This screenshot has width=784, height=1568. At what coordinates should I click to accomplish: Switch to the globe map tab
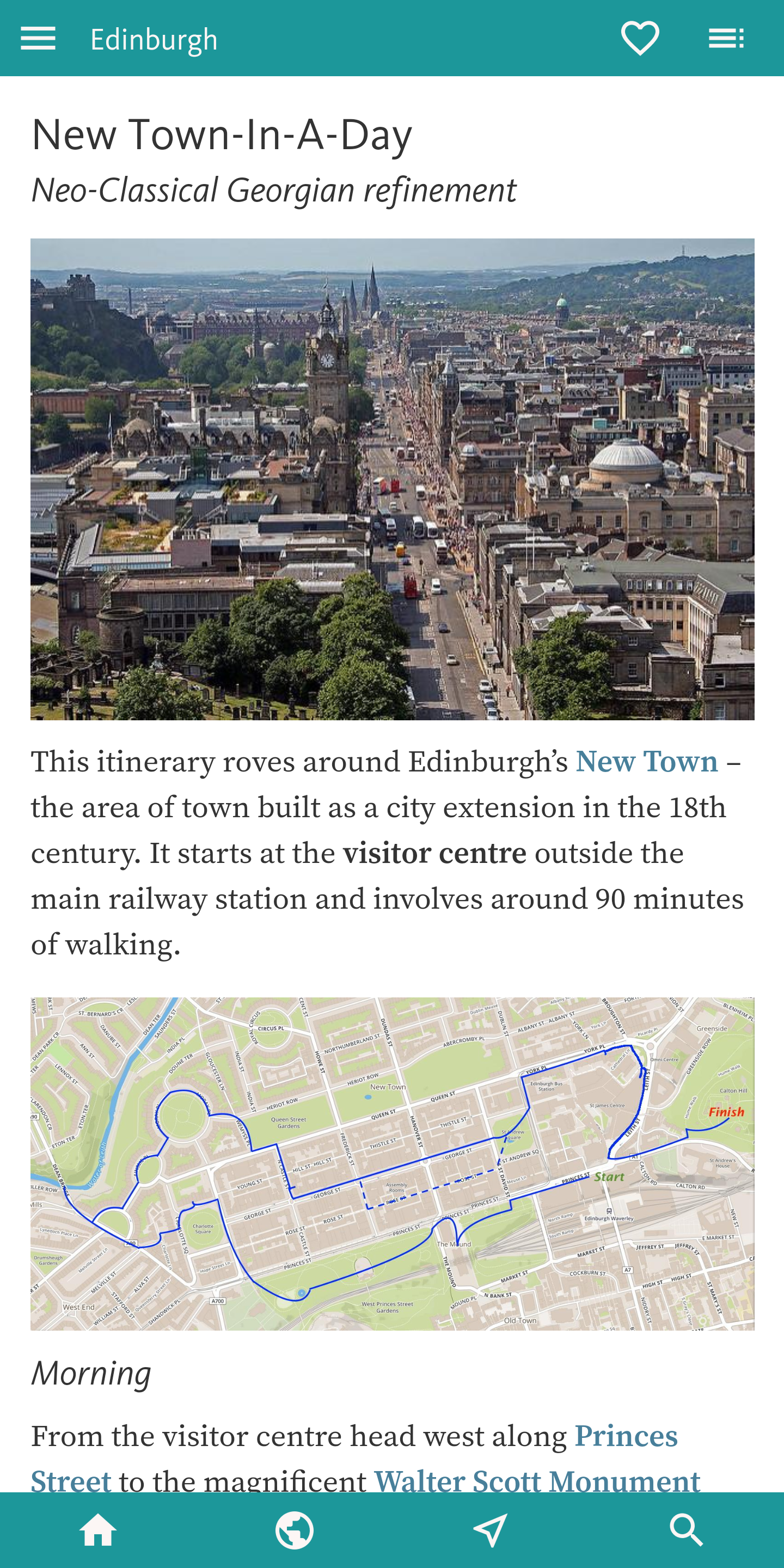pyautogui.click(x=294, y=1530)
